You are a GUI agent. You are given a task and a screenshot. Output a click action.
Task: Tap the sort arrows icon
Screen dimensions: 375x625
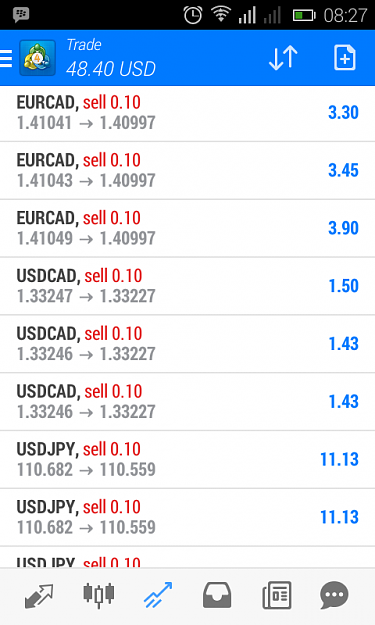pos(283,58)
